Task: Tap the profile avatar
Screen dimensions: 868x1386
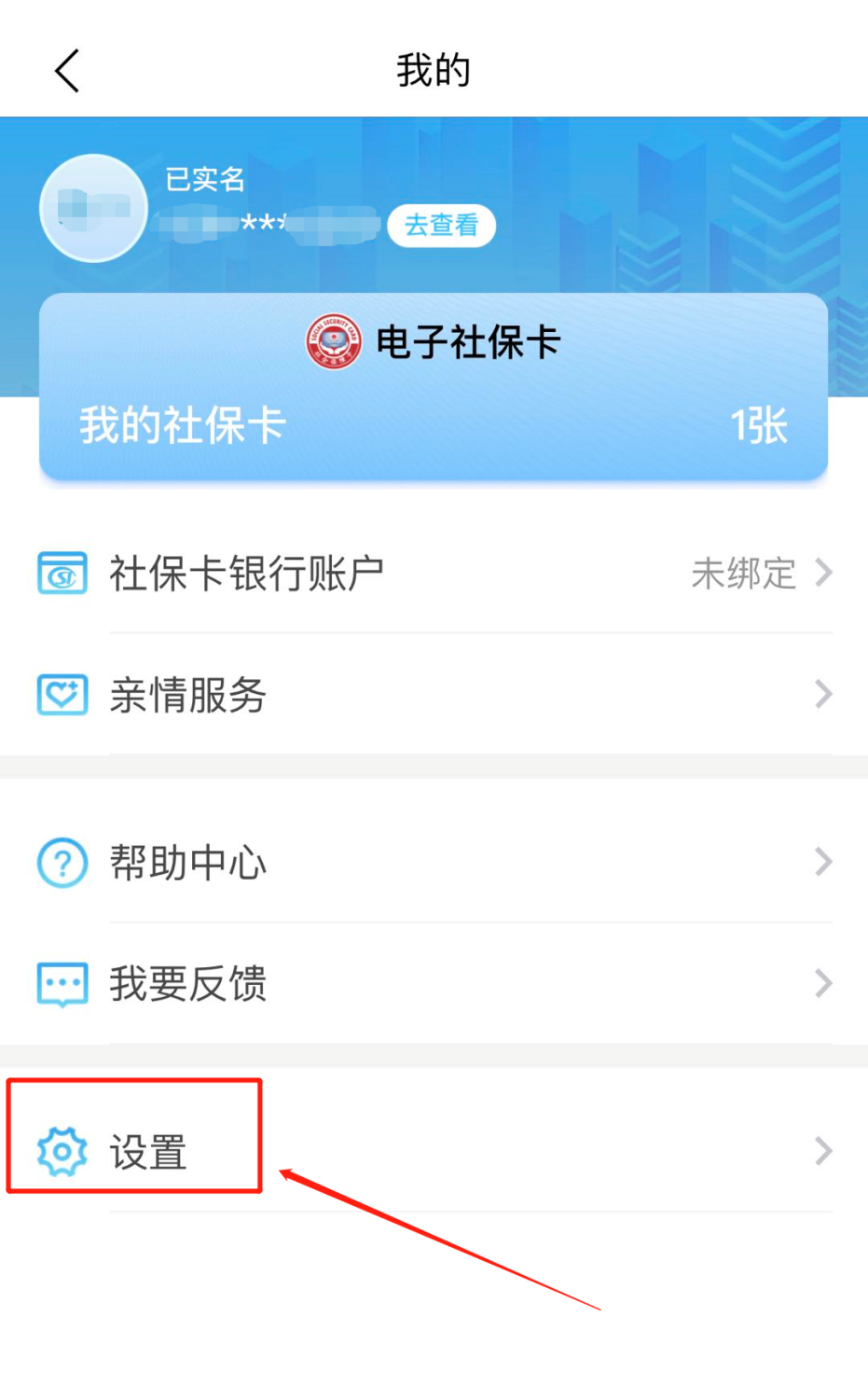Action: tap(93, 208)
